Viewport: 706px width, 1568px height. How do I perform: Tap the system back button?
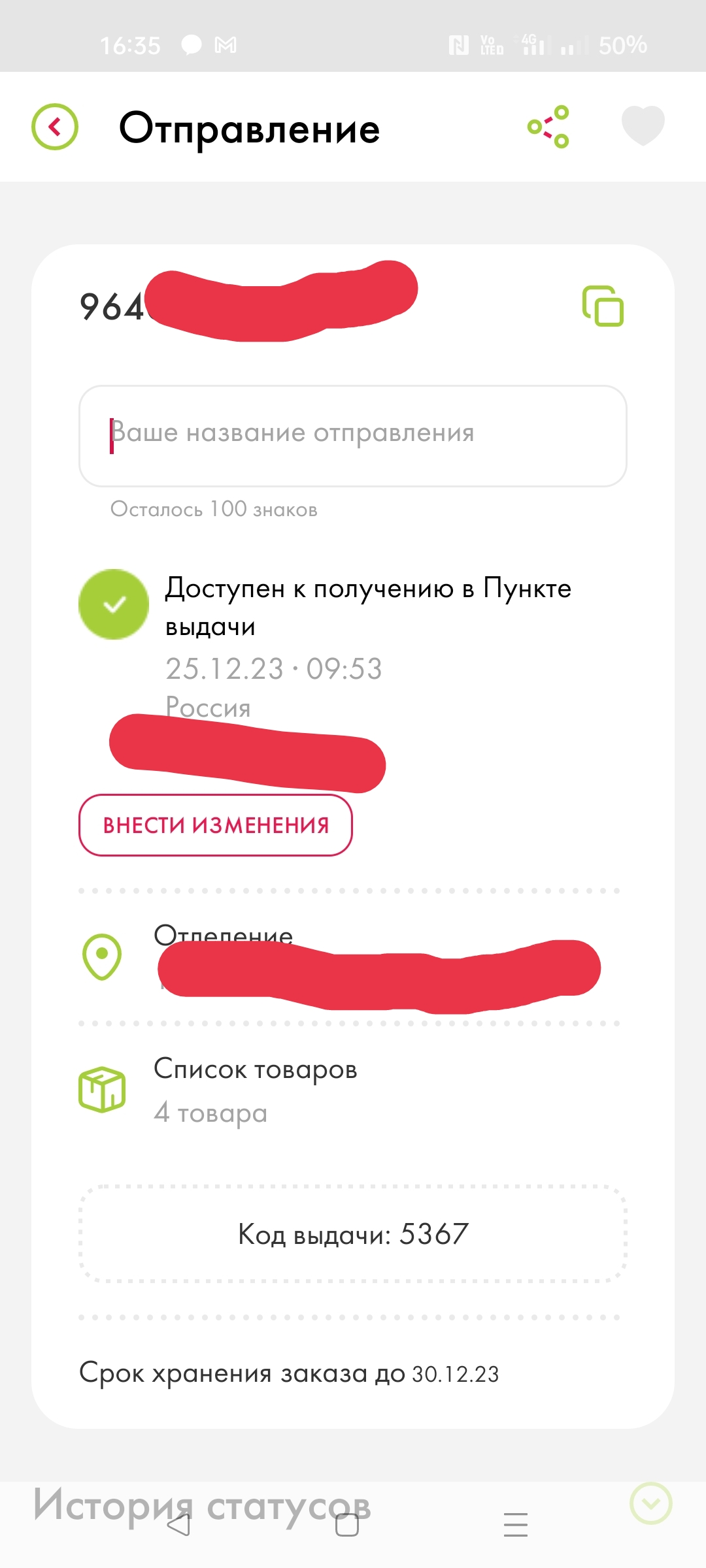[x=178, y=1525]
